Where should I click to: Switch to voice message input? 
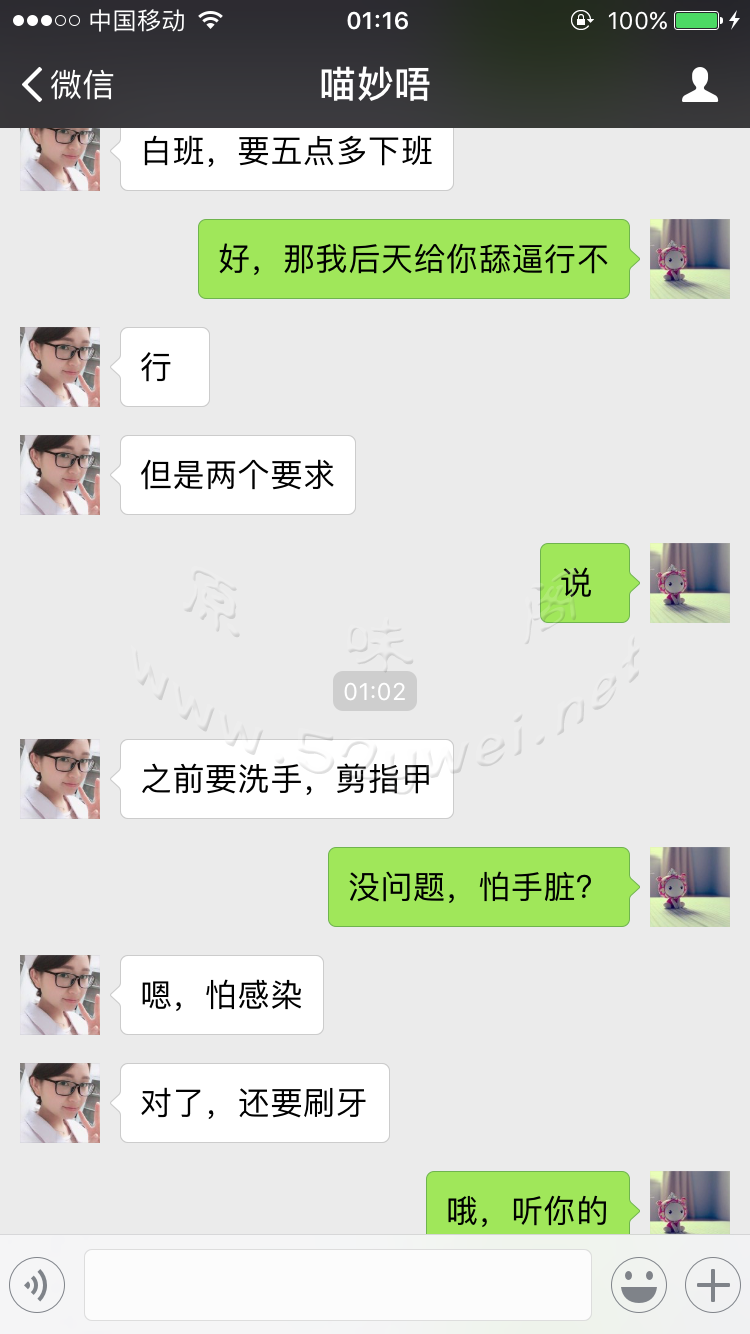click(x=37, y=1285)
